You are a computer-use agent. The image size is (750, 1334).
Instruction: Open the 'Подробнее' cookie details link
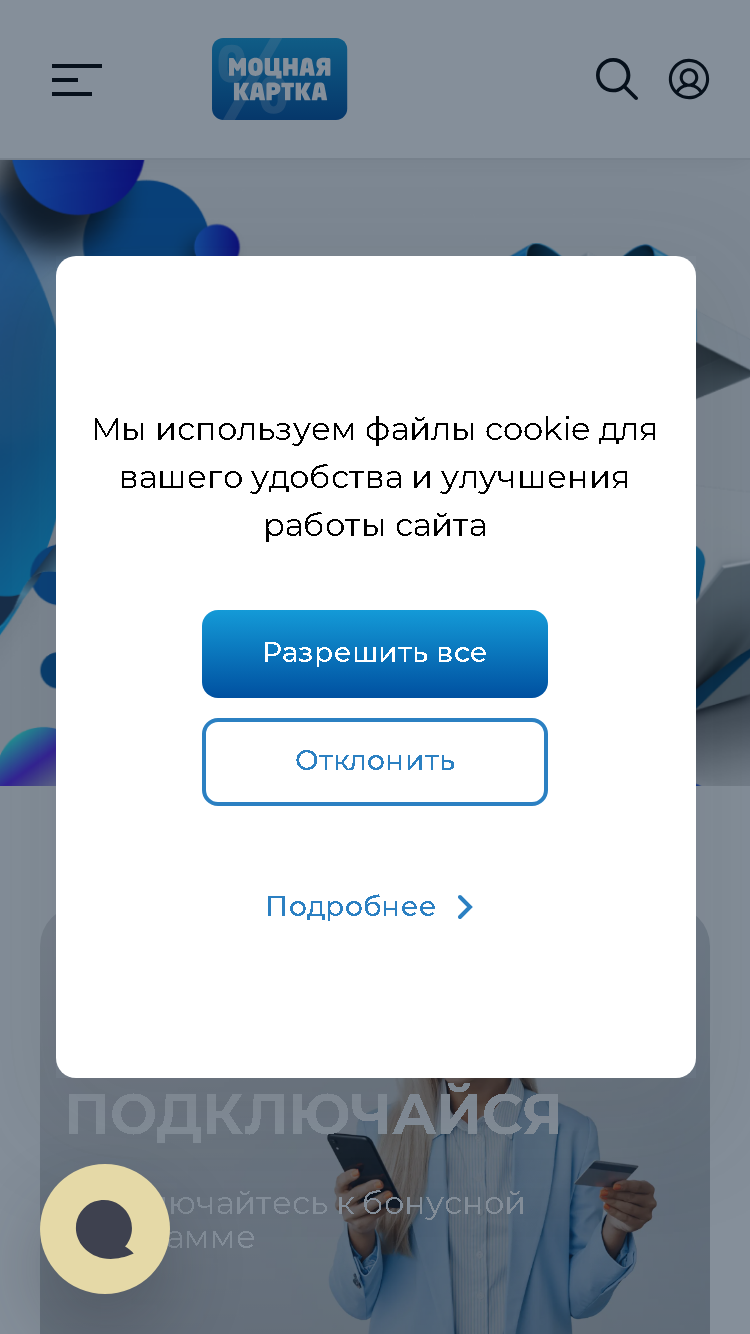(369, 906)
